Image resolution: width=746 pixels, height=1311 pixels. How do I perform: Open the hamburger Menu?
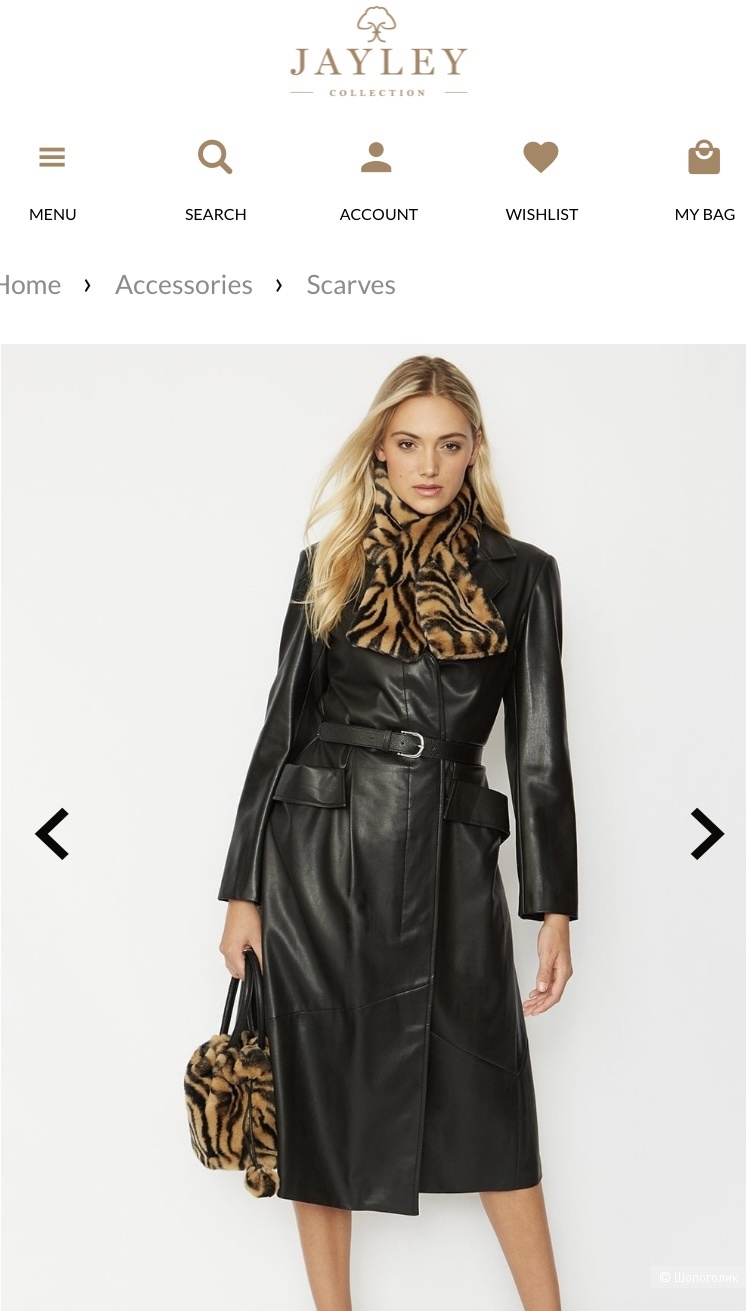click(52, 158)
